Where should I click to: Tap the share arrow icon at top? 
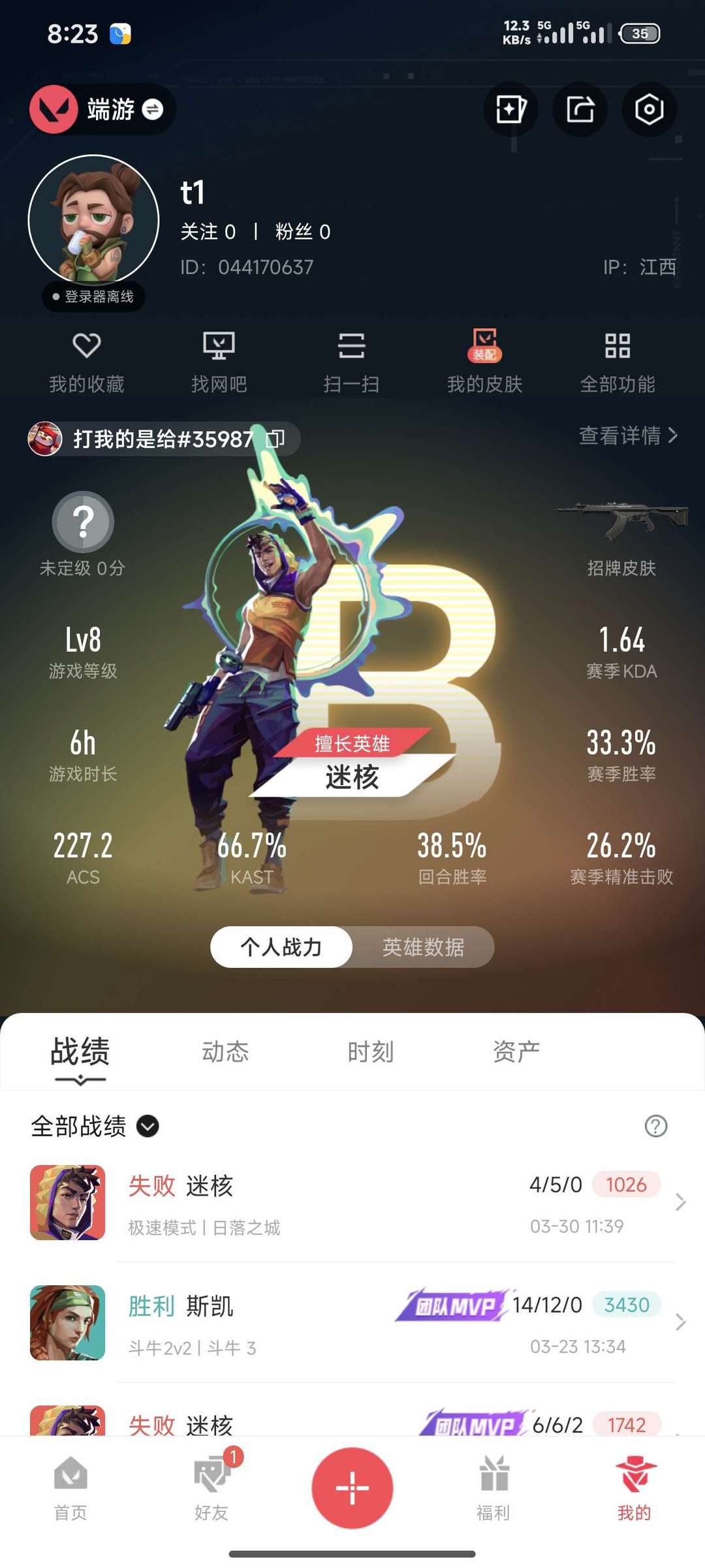pos(581,110)
